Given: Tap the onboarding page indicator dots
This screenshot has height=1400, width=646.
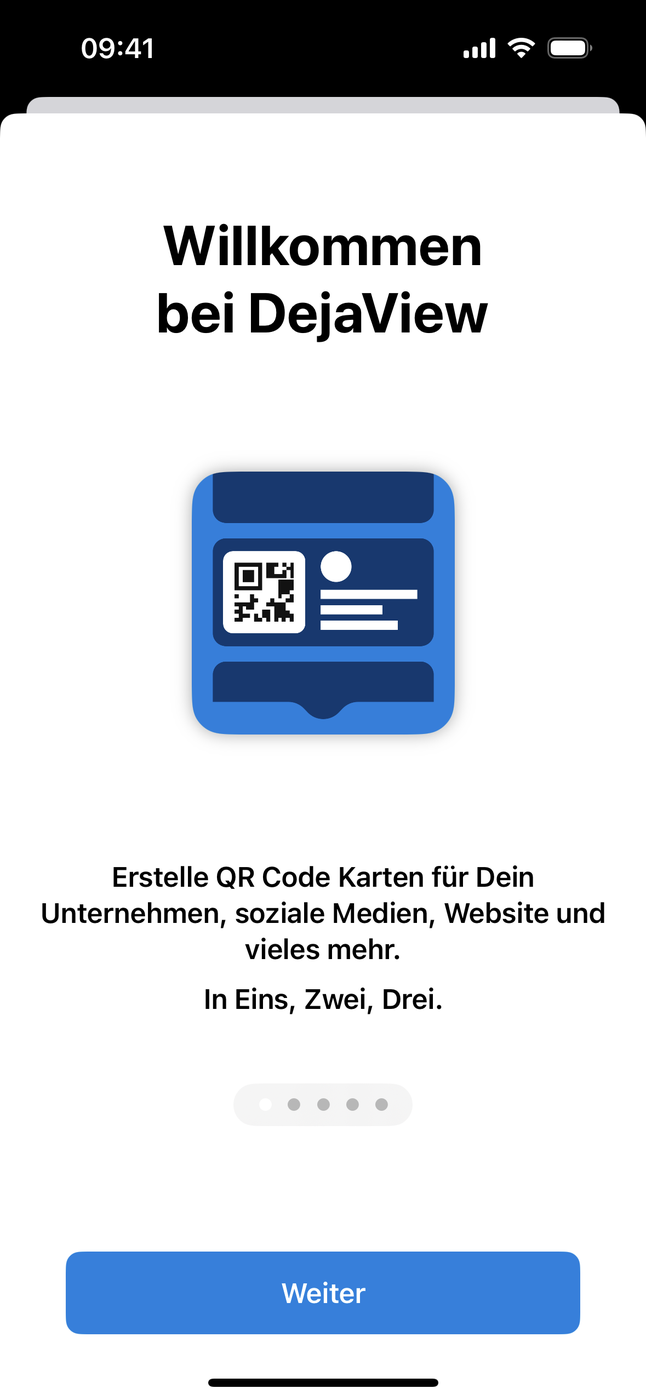Looking at the screenshot, I should click(323, 1105).
